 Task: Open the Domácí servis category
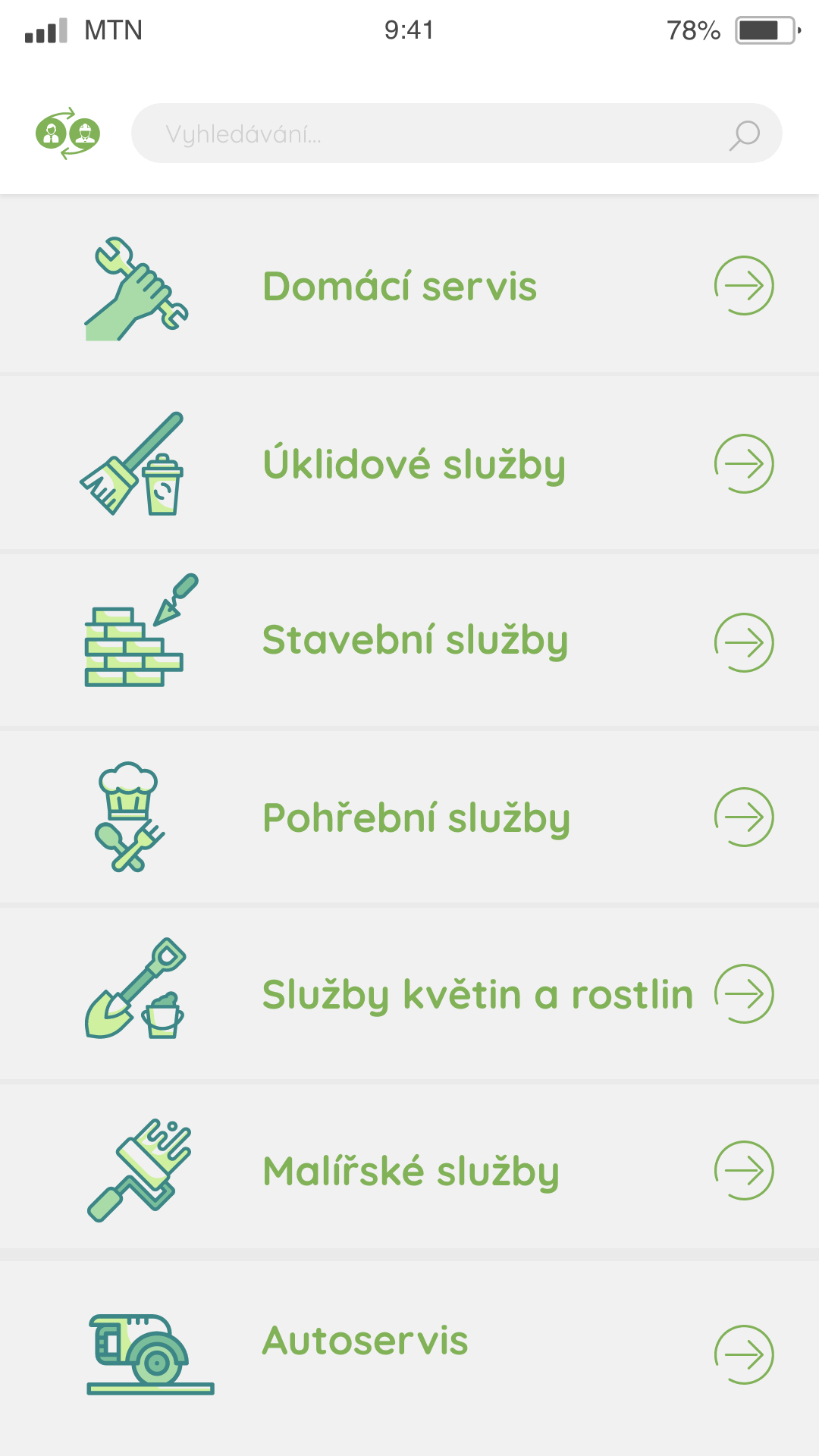(409, 285)
